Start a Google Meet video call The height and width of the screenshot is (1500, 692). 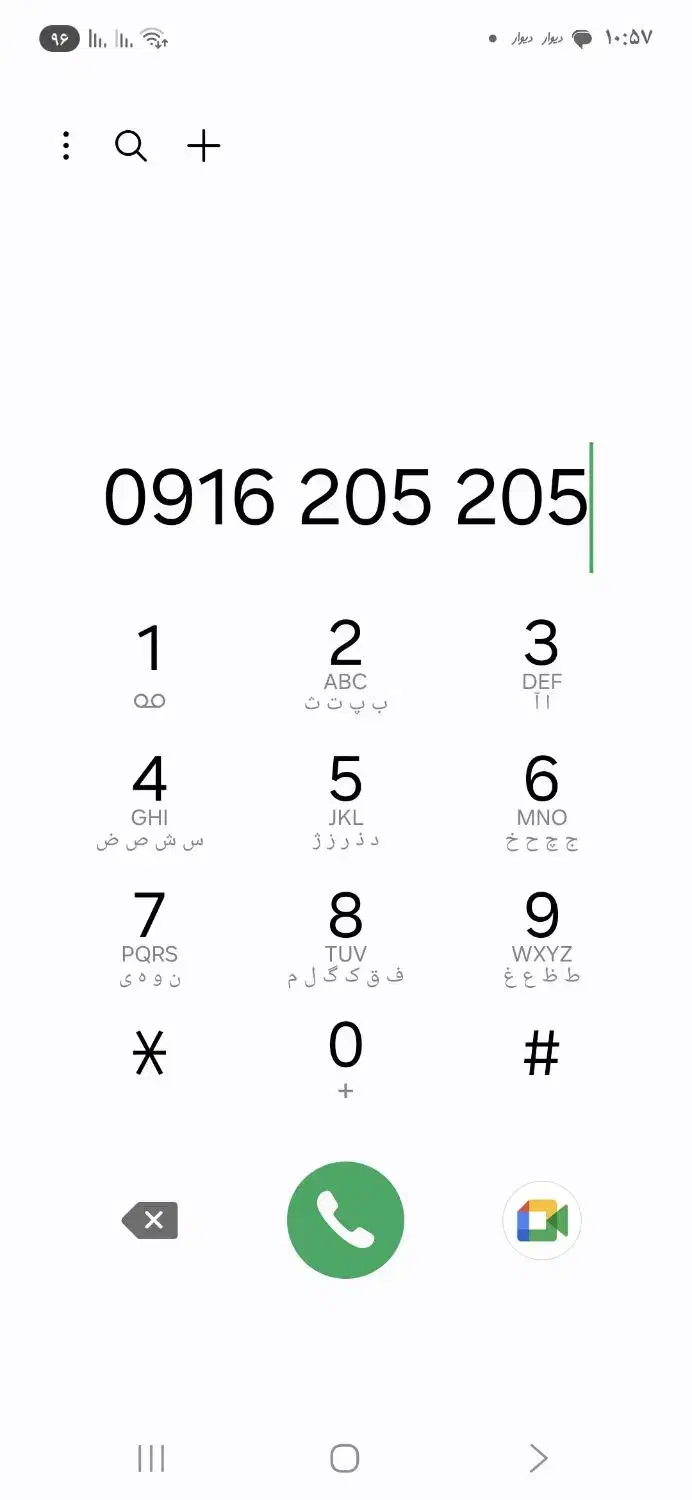click(541, 1220)
